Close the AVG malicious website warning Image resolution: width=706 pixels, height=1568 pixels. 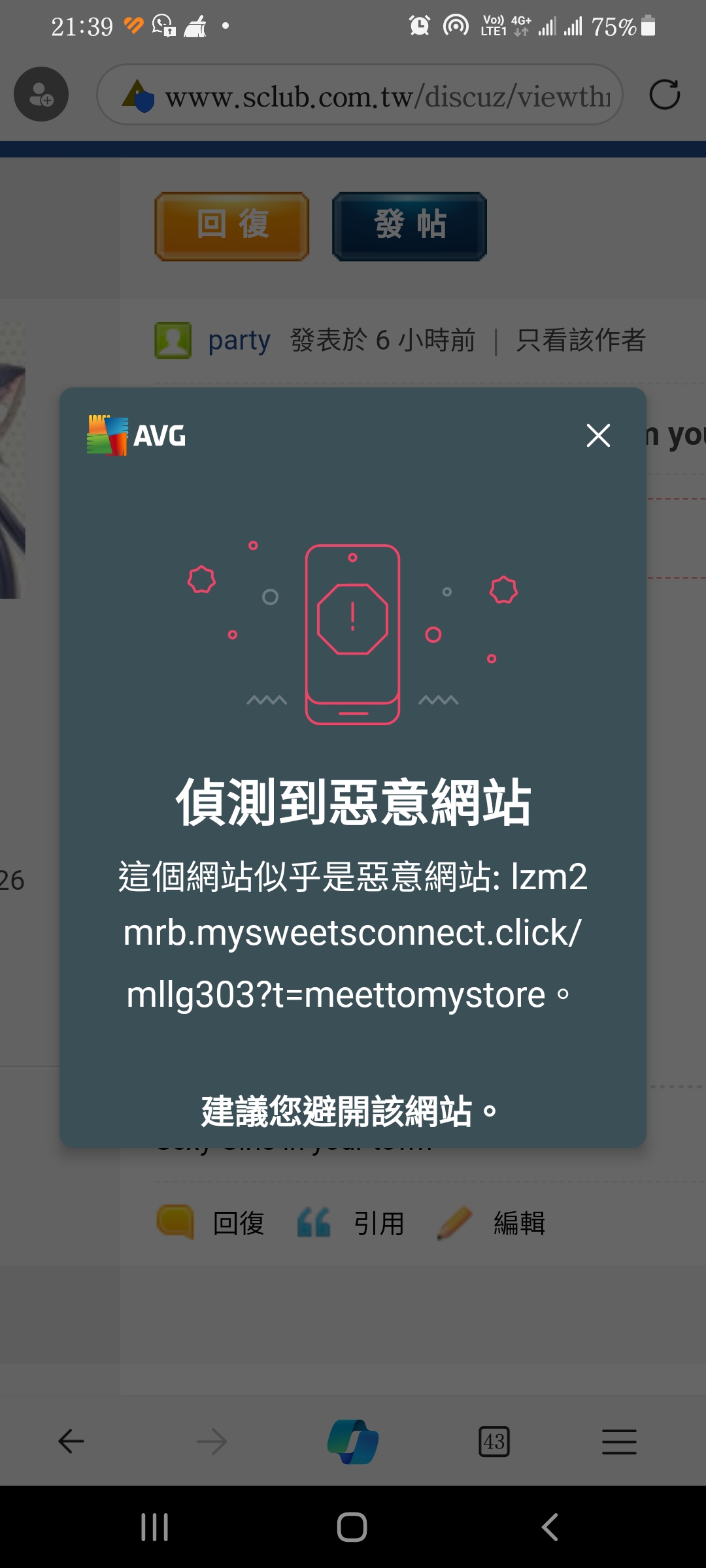(598, 435)
